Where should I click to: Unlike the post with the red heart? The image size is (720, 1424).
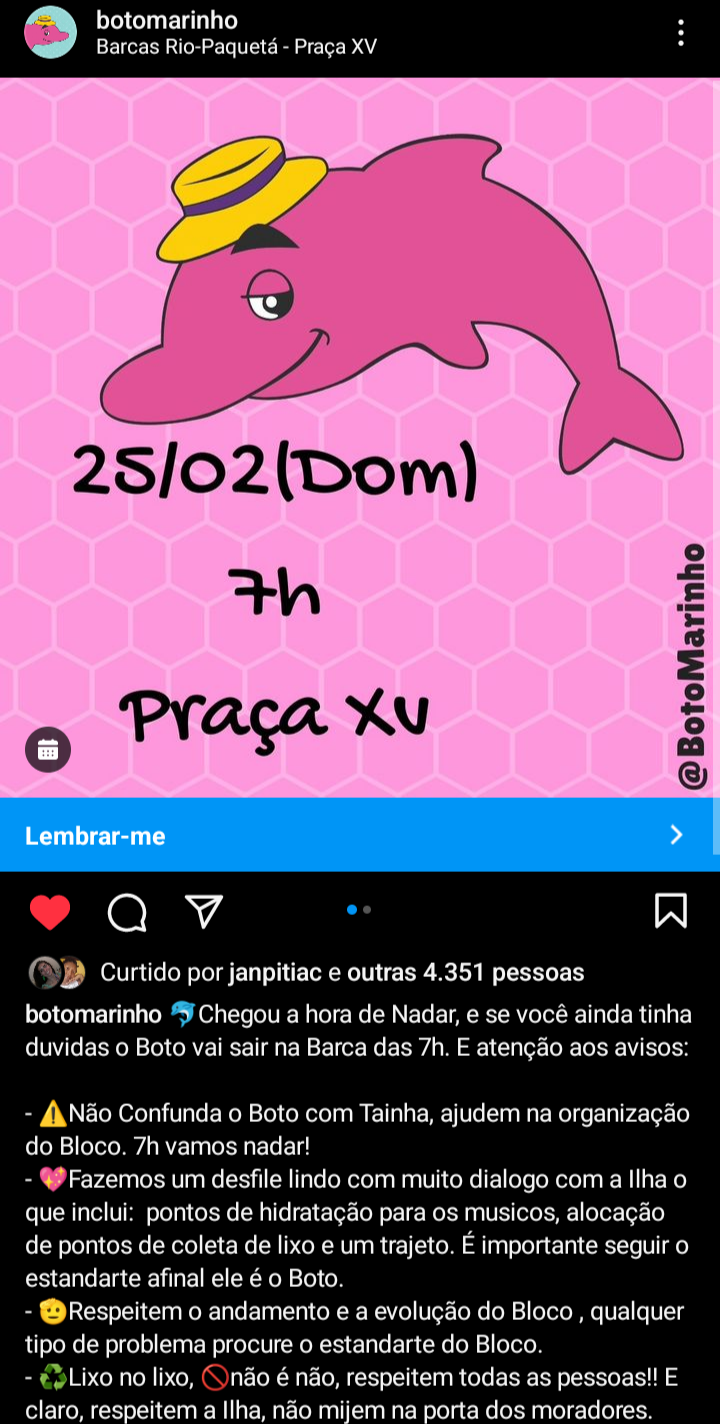tap(50, 911)
